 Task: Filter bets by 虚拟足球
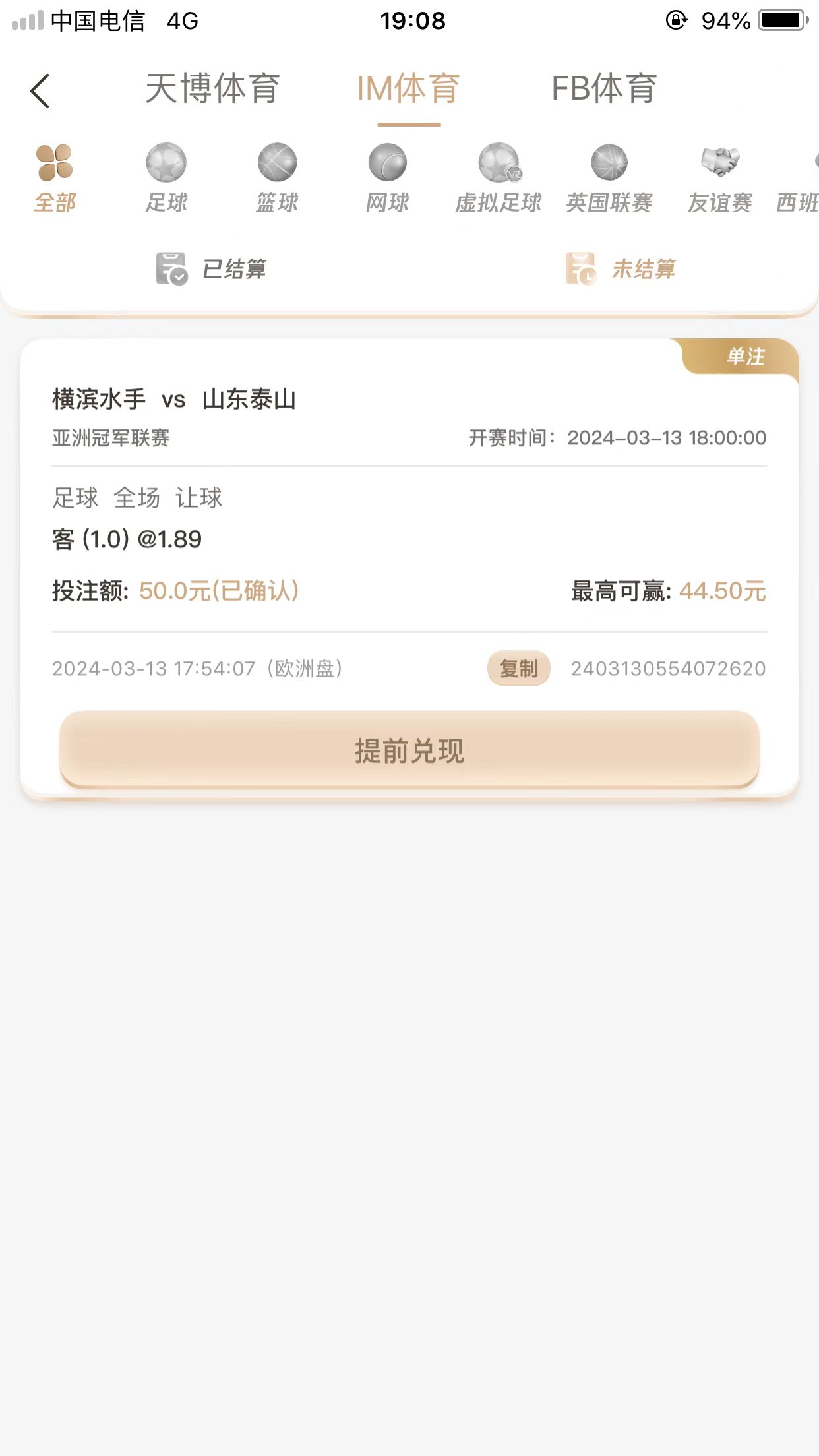click(499, 178)
